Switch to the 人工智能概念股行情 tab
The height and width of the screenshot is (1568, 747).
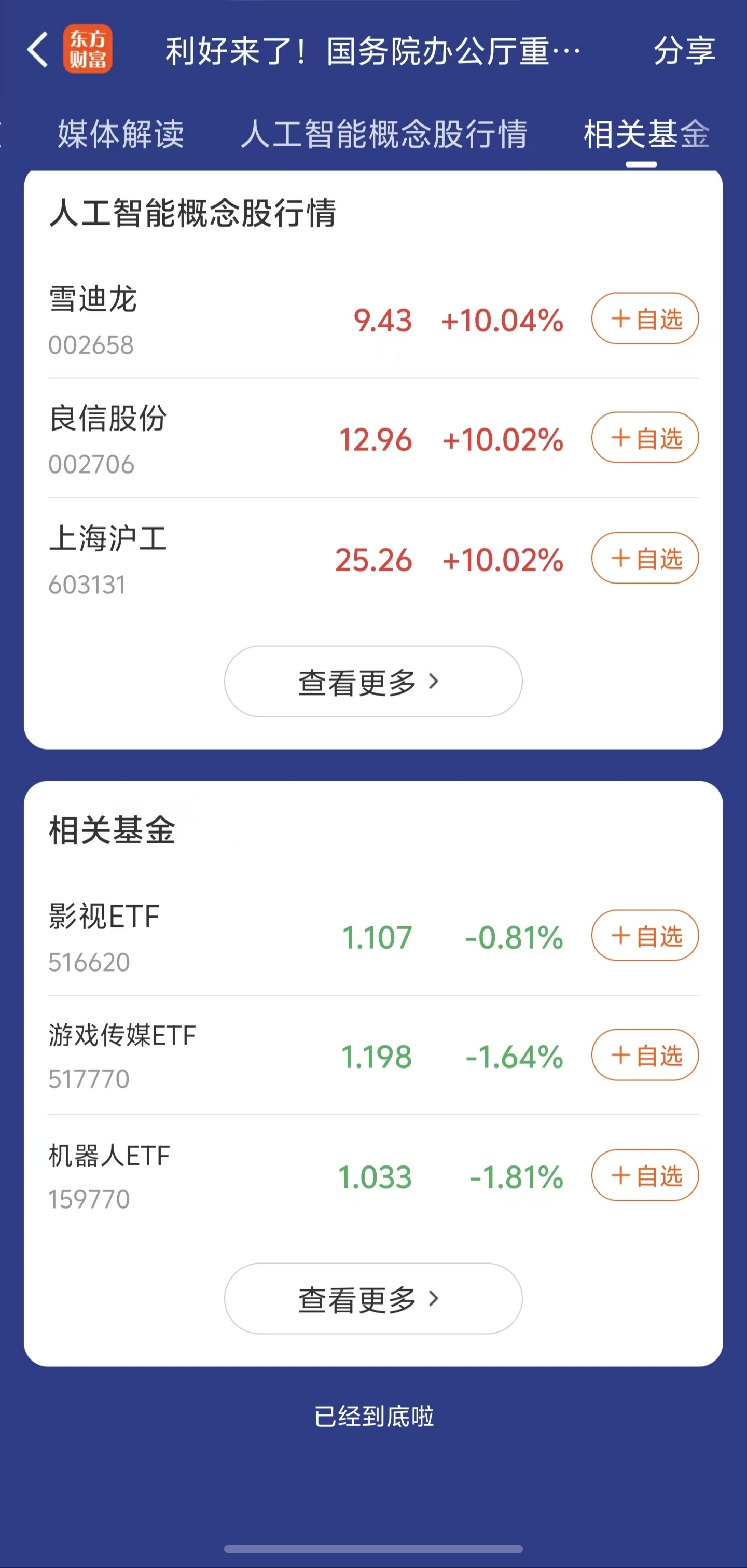[383, 134]
